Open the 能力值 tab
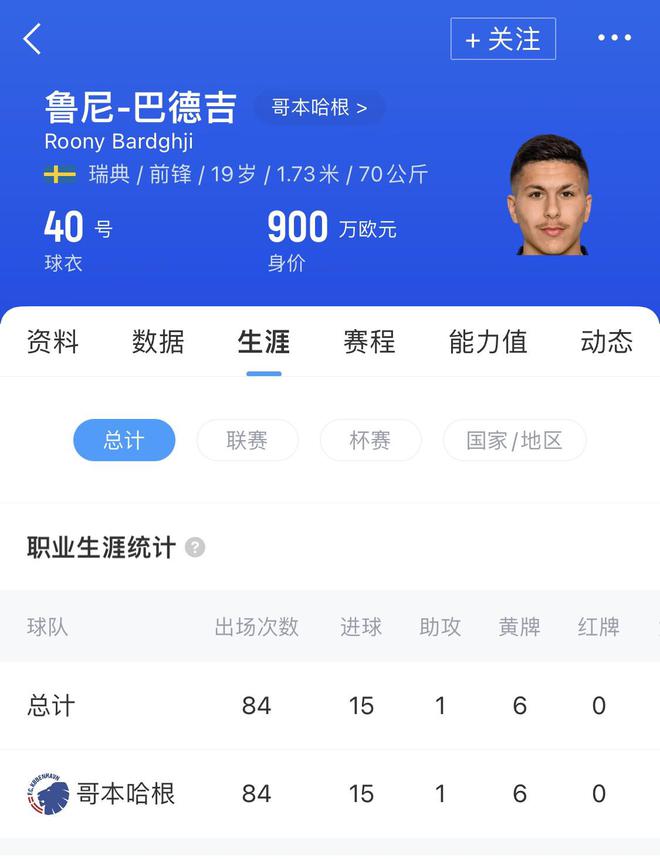Image resolution: width=660 pixels, height=859 pixels. (488, 342)
